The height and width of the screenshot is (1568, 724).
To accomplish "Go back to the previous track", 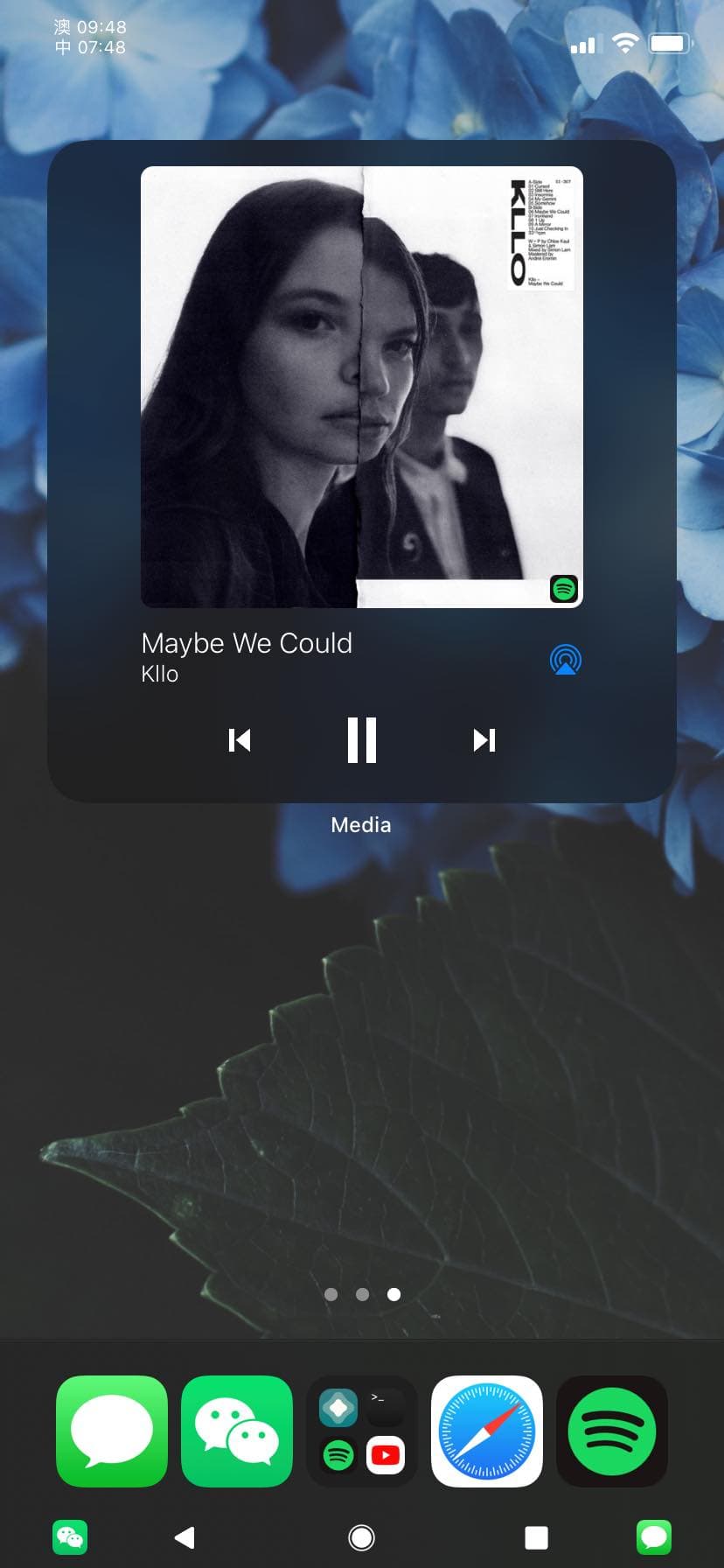I will coord(240,740).
